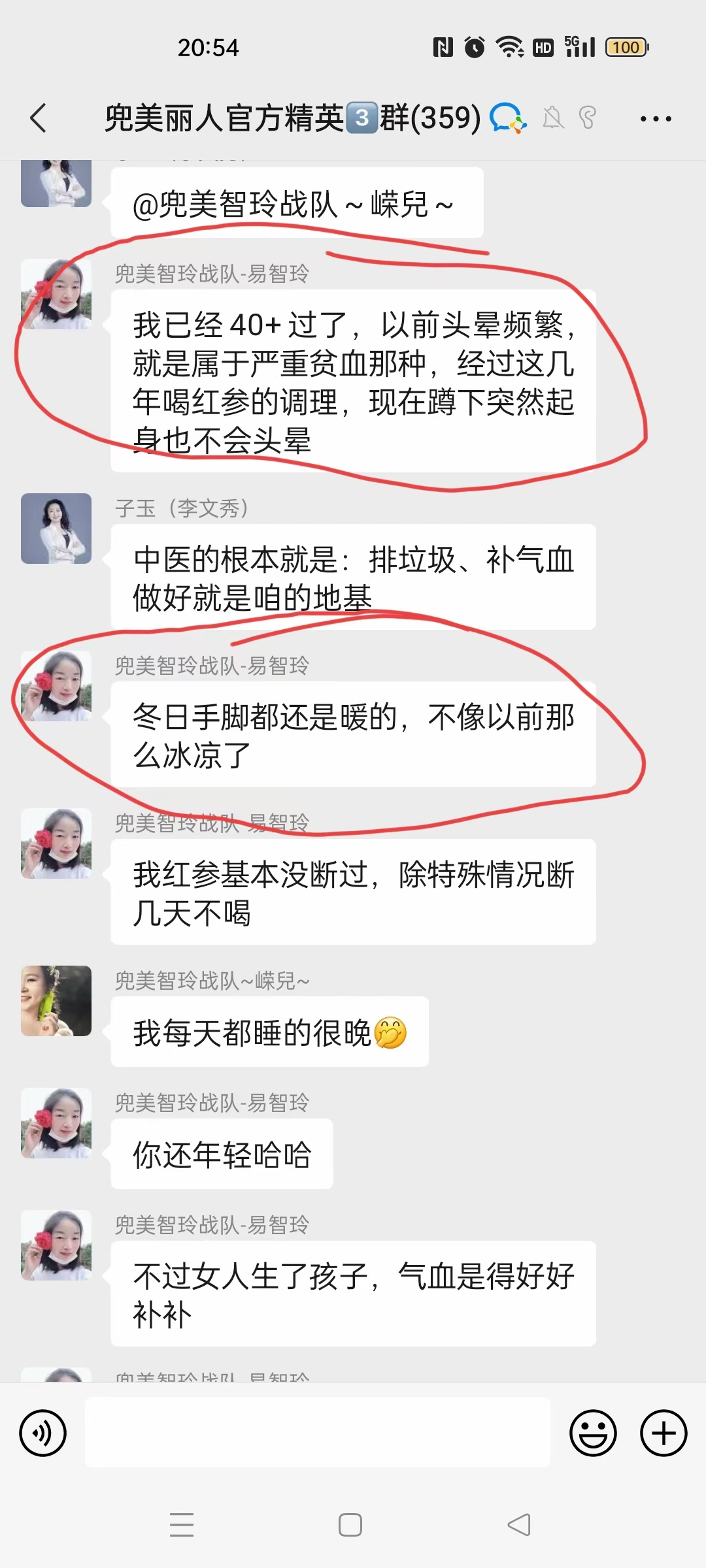The width and height of the screenshot is (706, 1568).
Task: Go back from the group chat
Action: click(39, 118)
